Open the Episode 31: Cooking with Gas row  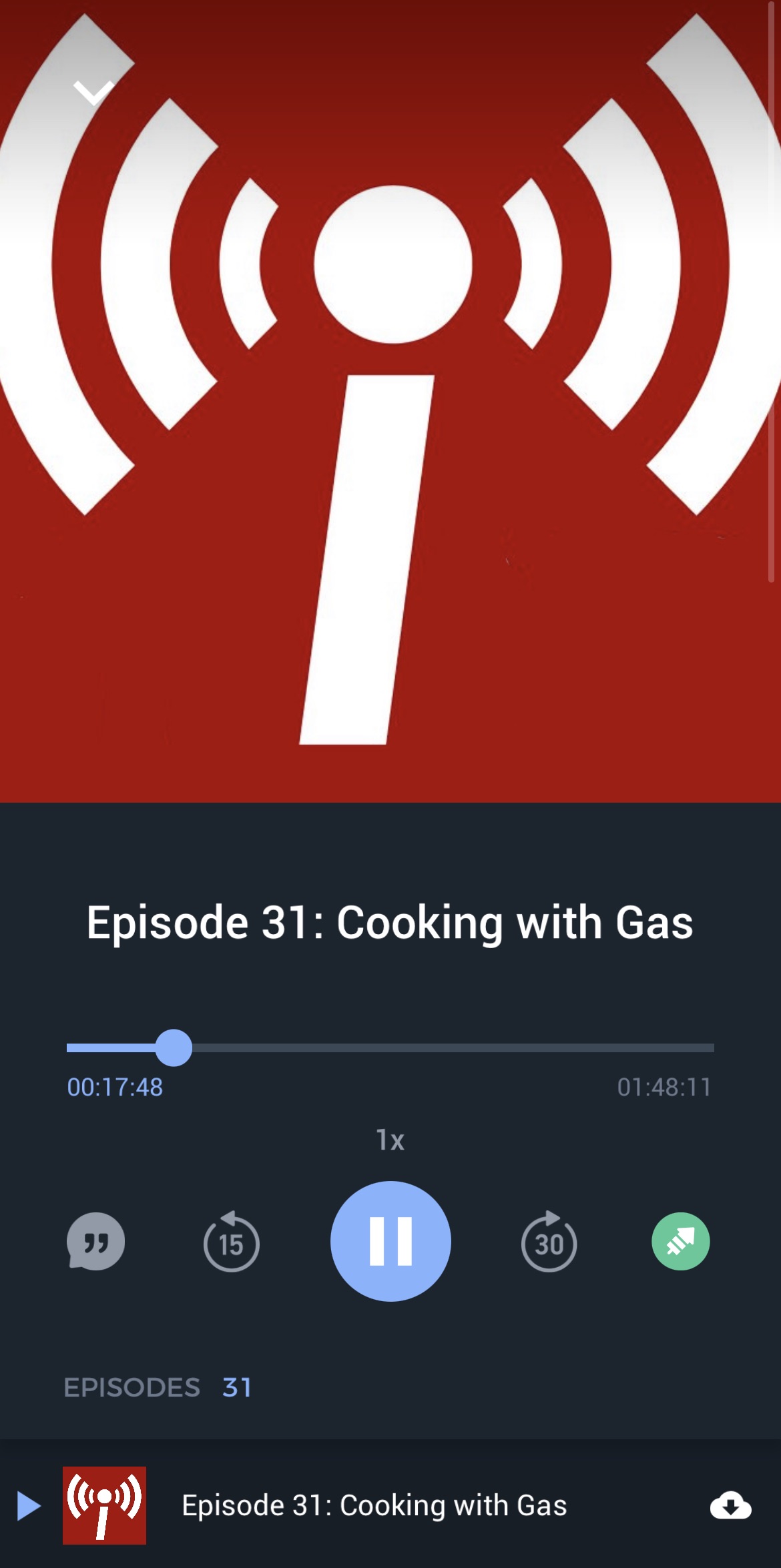pos(374,1505)
